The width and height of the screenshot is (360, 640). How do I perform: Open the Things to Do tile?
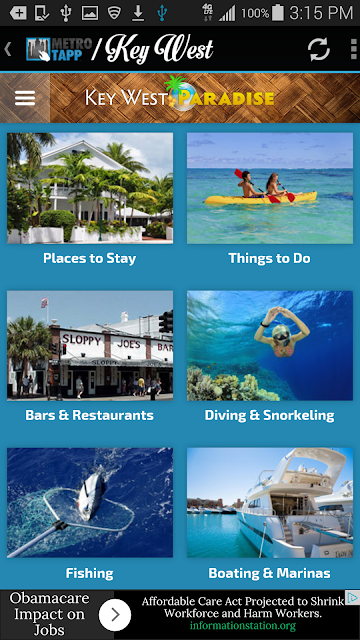click(270, 199)
